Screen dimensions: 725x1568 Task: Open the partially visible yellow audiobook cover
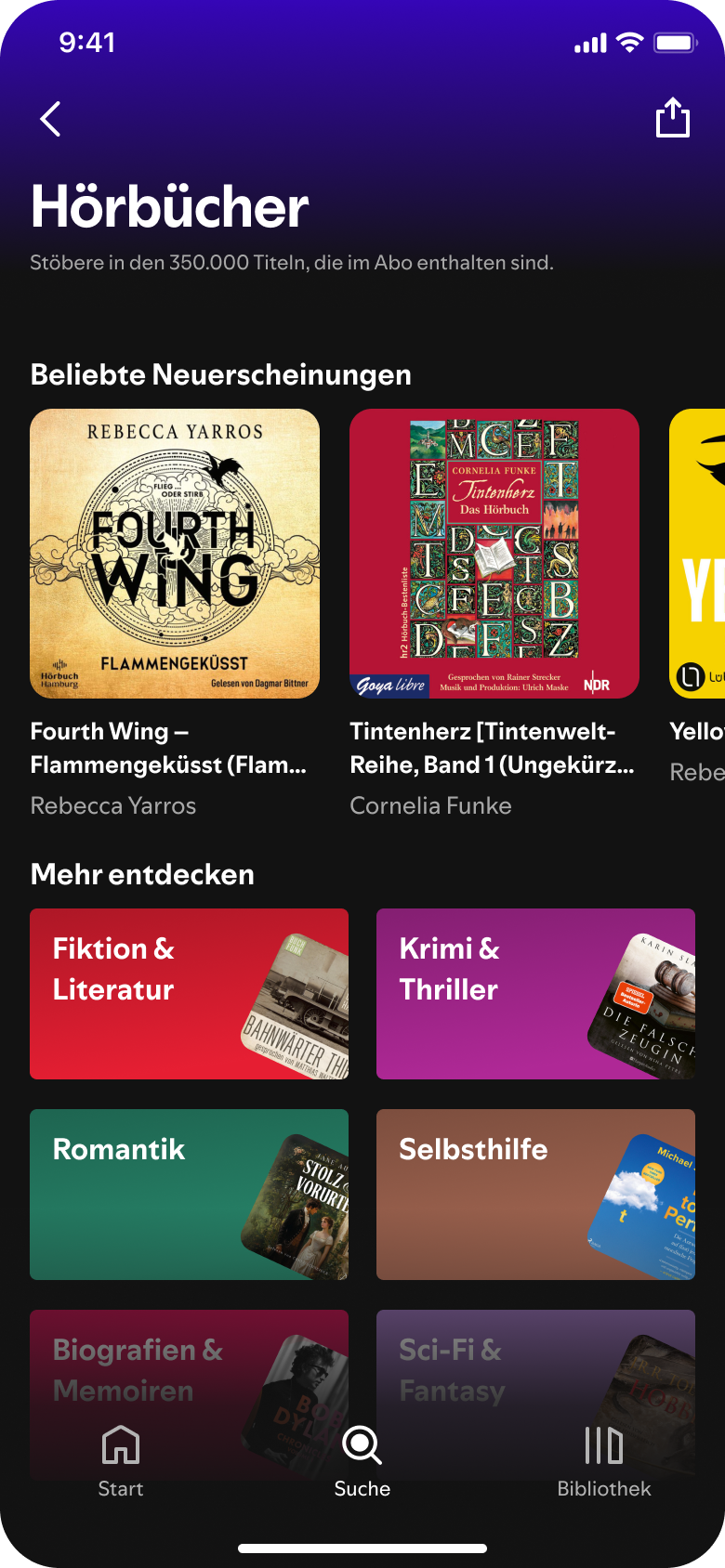click(x=697, y=554)
